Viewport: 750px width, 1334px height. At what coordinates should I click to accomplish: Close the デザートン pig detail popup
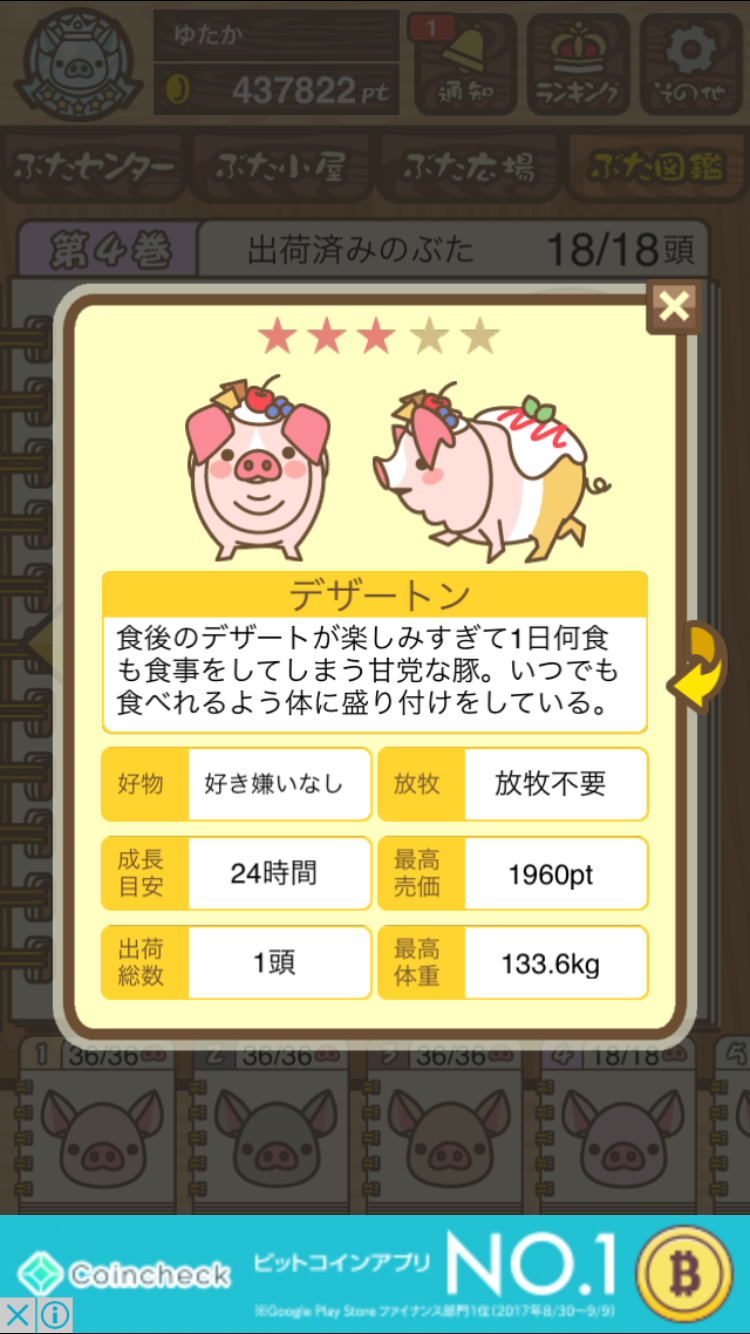coord(674,308)
